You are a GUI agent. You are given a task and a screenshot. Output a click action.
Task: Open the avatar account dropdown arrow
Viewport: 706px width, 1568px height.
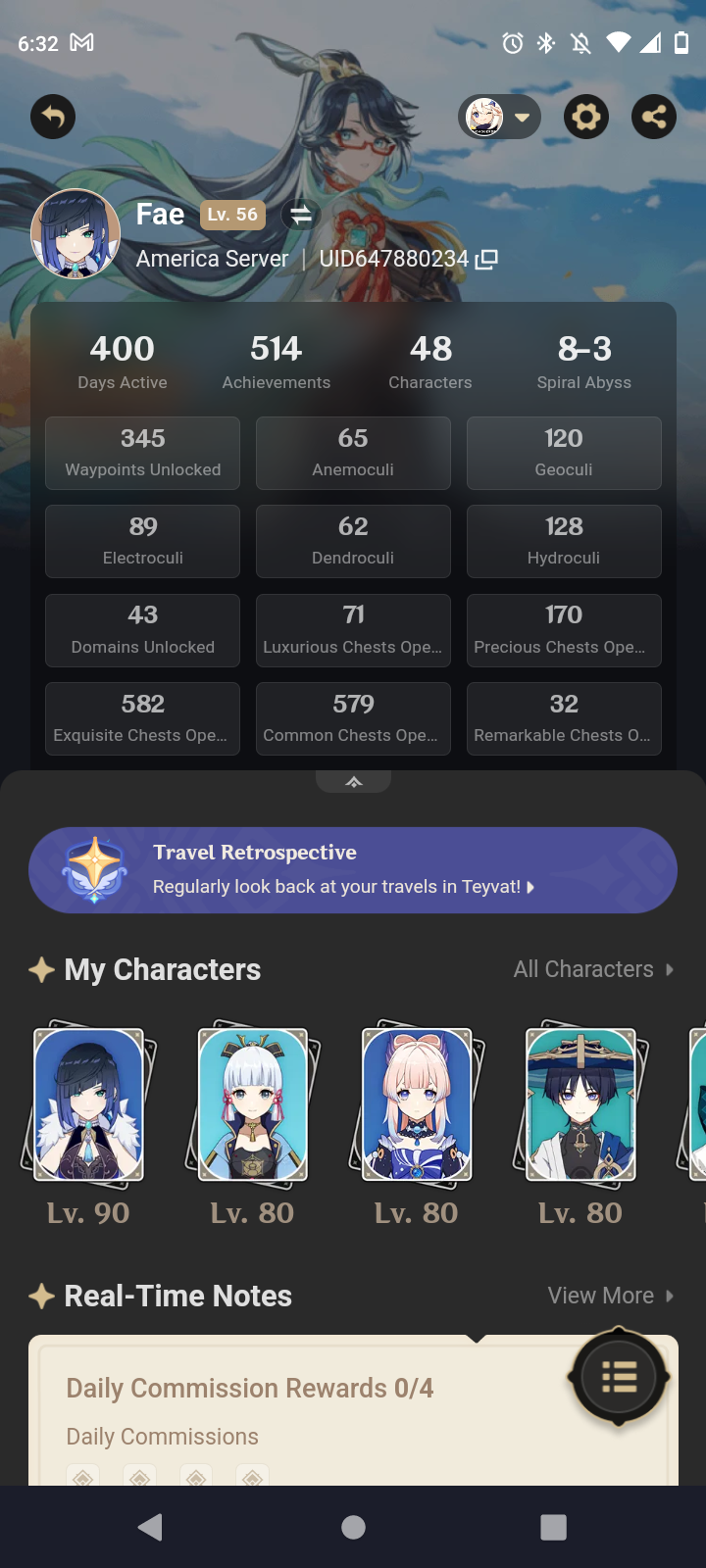click(525, 117)
